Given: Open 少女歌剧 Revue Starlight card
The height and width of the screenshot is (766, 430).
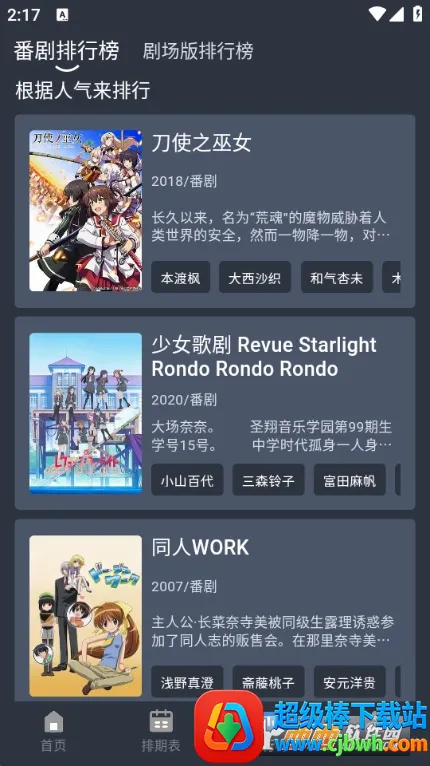Looking at the screenshot, I should point(215,413).
